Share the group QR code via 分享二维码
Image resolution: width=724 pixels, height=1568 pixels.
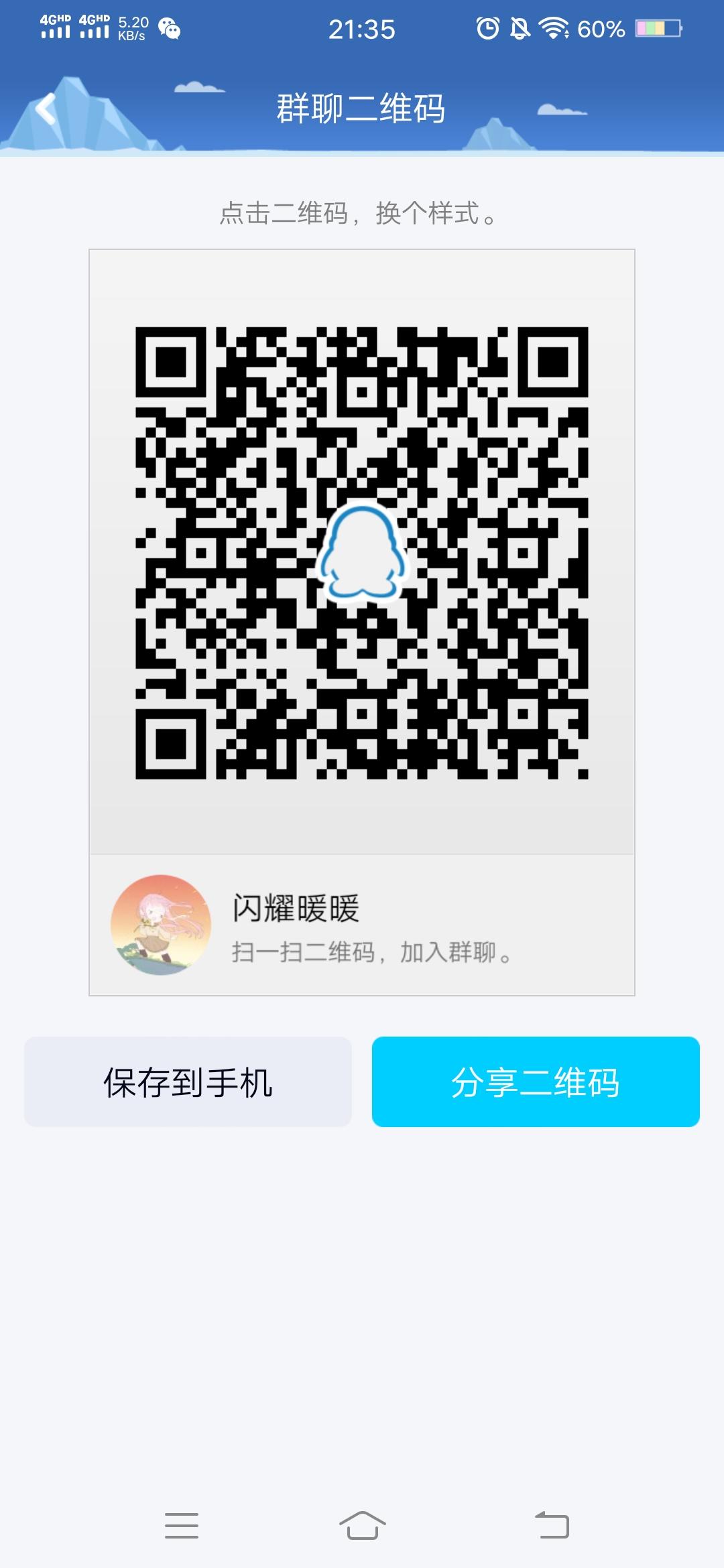536,1082
